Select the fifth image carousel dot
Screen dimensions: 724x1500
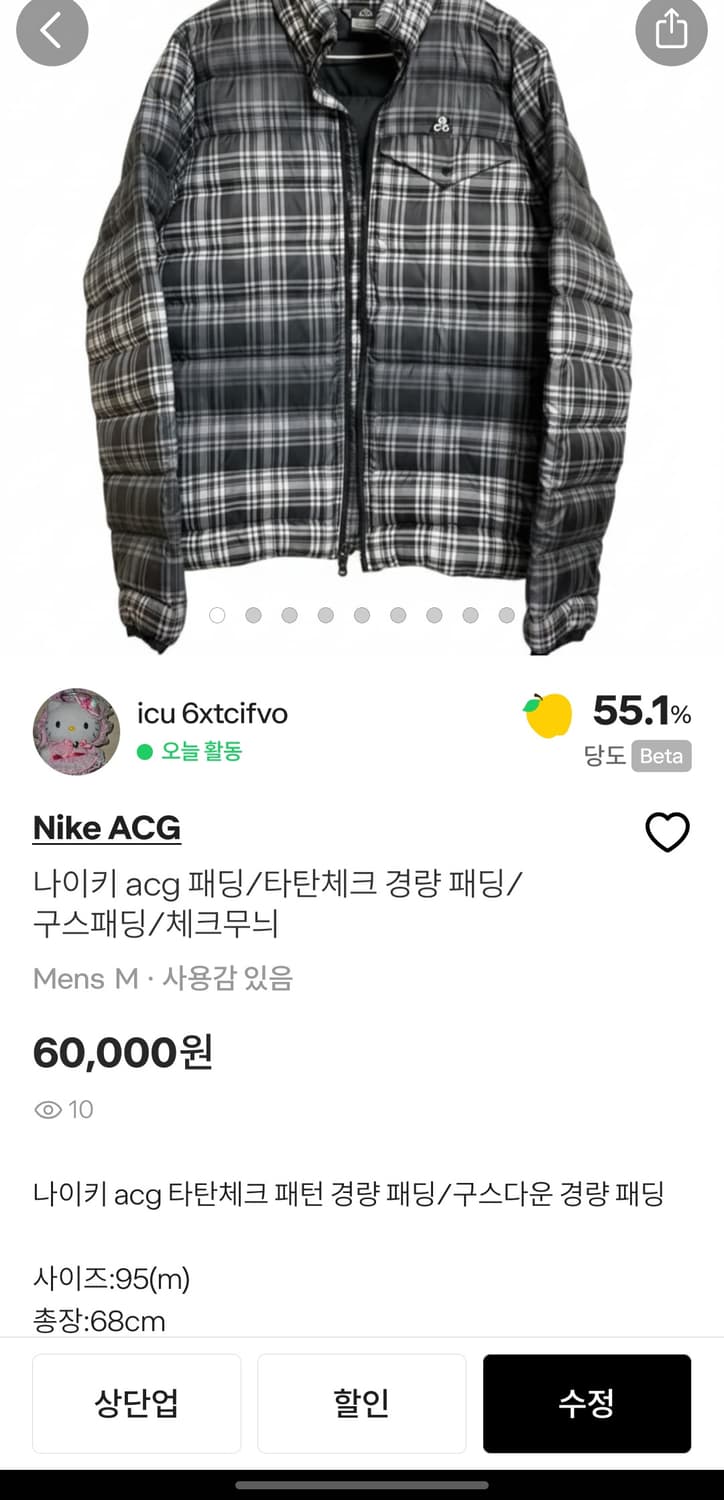[x=361, y=616]
